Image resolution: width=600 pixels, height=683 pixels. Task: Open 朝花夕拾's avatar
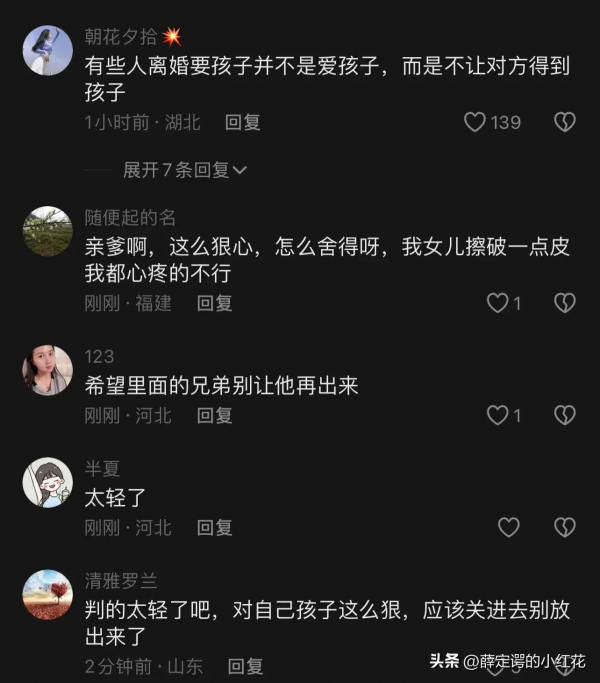[47, 51]
